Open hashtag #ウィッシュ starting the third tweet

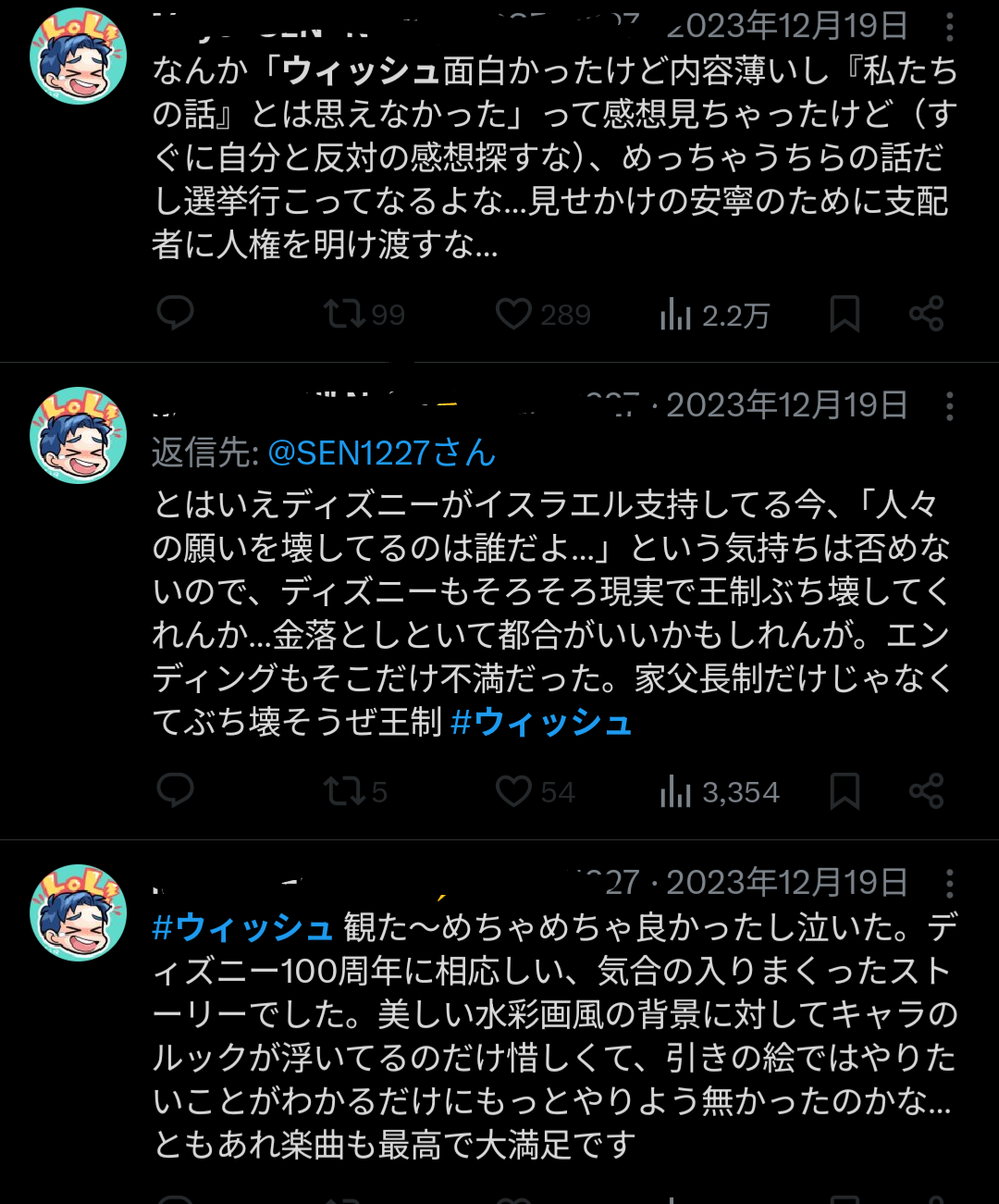click(x=242, y=927)
